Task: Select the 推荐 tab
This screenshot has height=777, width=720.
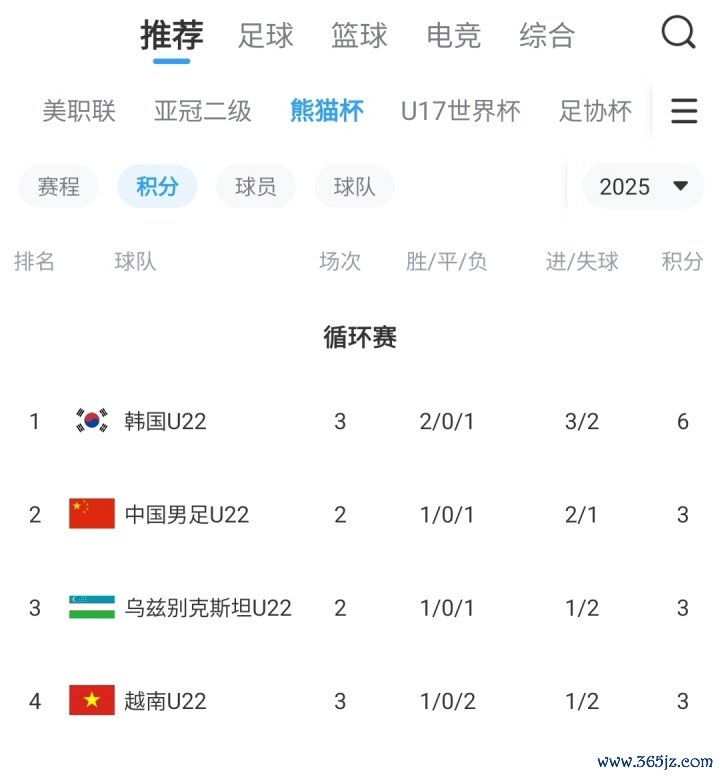Action: pyautogui.click(x=172, y=36)
